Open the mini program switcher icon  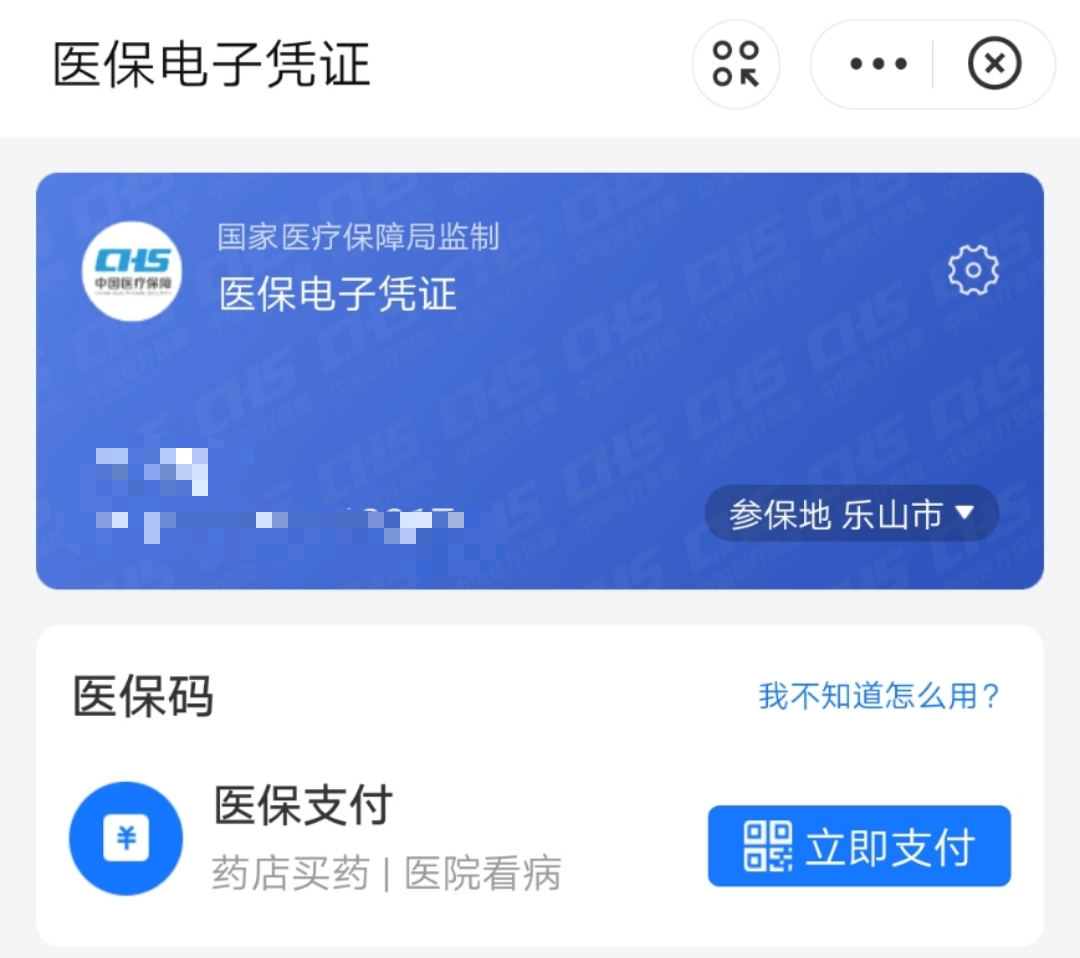736,64
